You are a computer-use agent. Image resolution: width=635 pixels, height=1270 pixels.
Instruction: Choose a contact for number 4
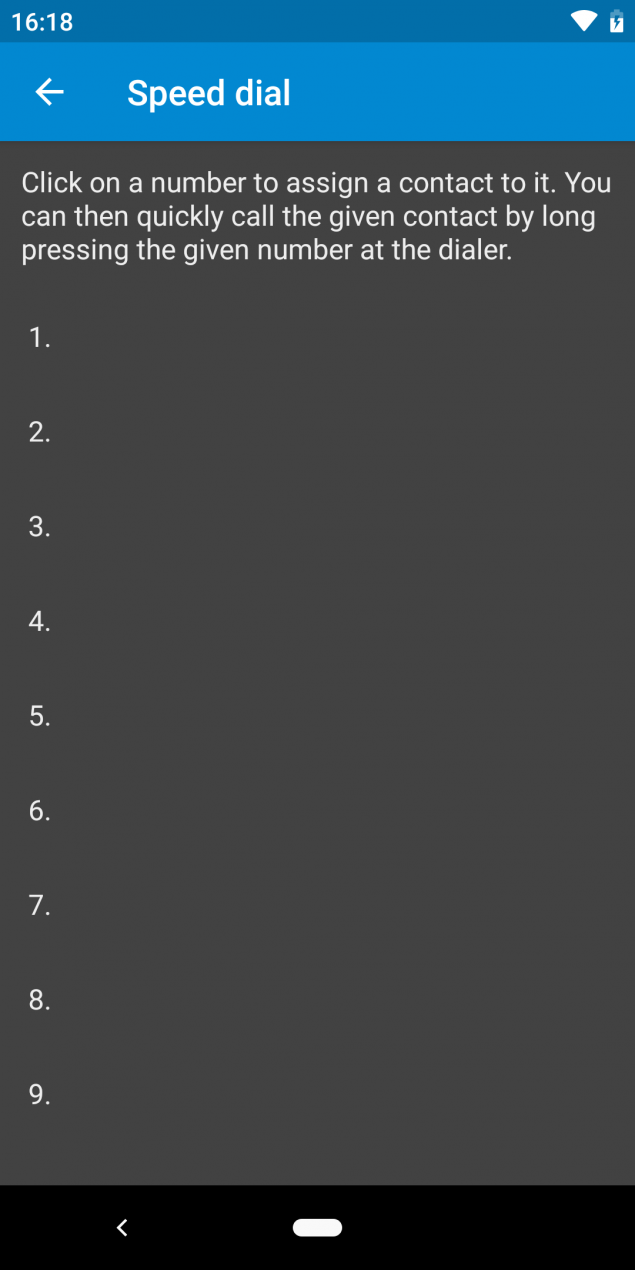point(317,621)
